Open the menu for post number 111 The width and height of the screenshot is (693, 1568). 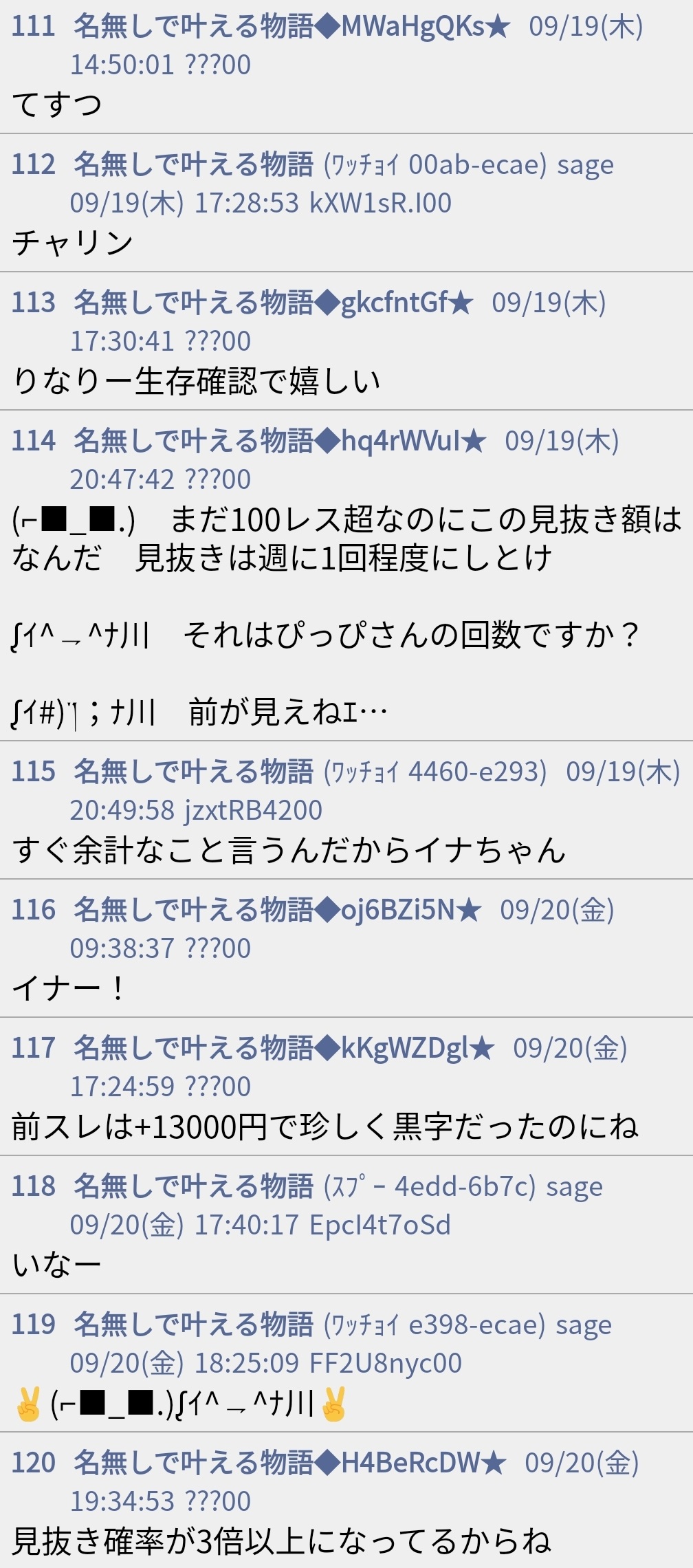click(33, 27)
